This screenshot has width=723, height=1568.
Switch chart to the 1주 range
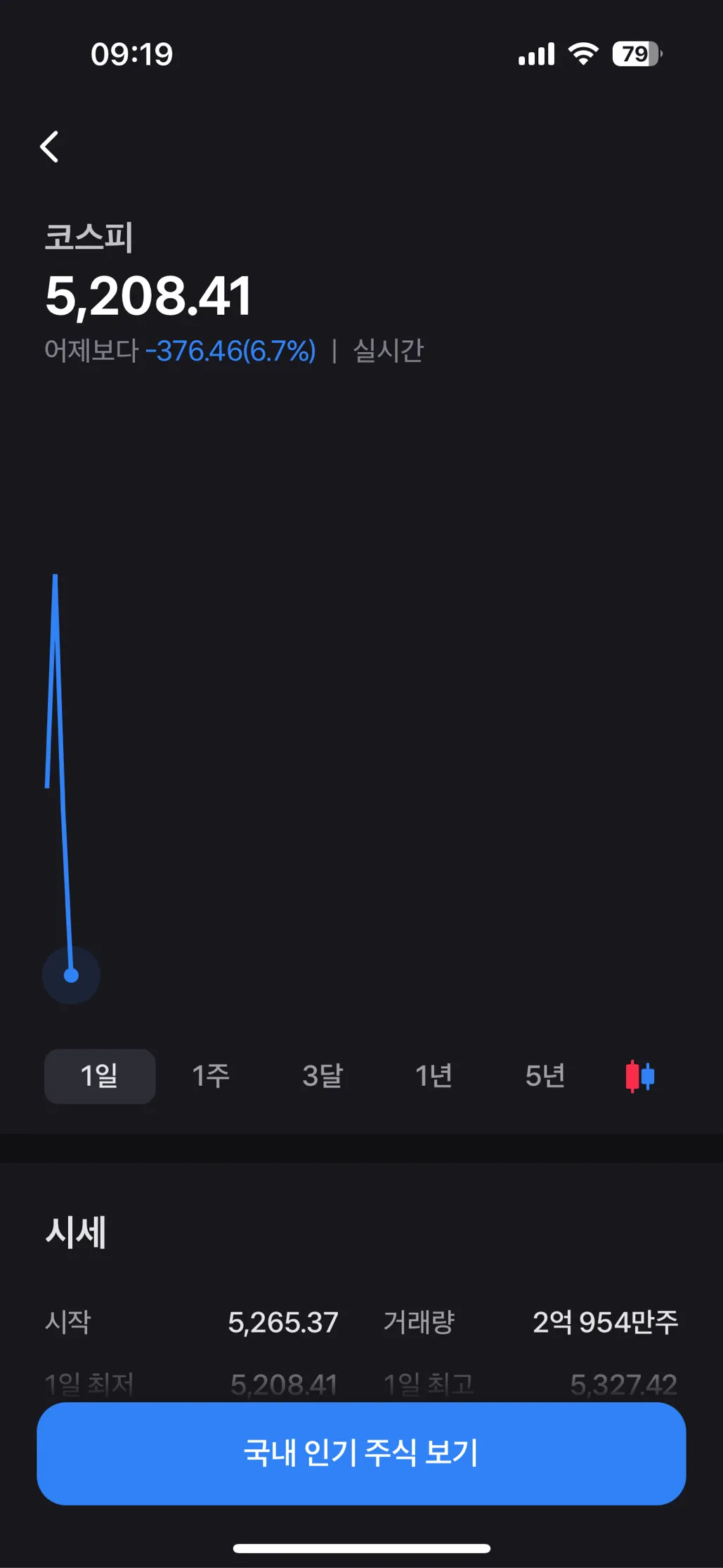pyautogui.click(x=211, y=1076)
